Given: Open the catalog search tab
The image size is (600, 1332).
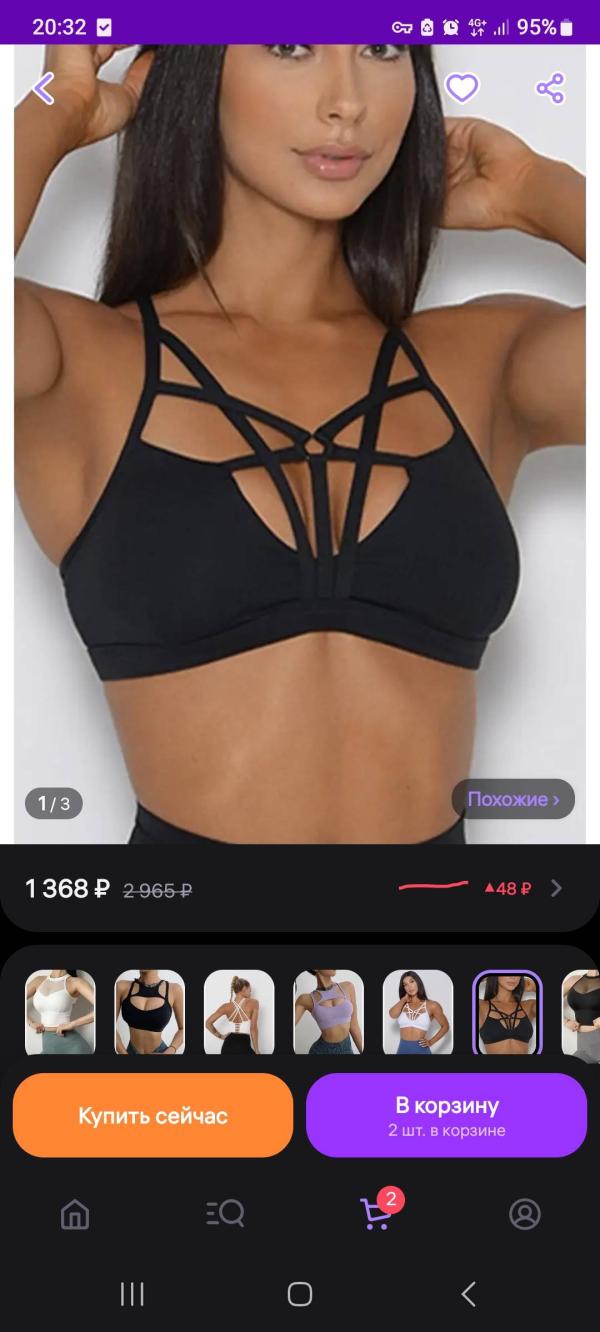Looking at the screenshot, I should (225, 1214).
